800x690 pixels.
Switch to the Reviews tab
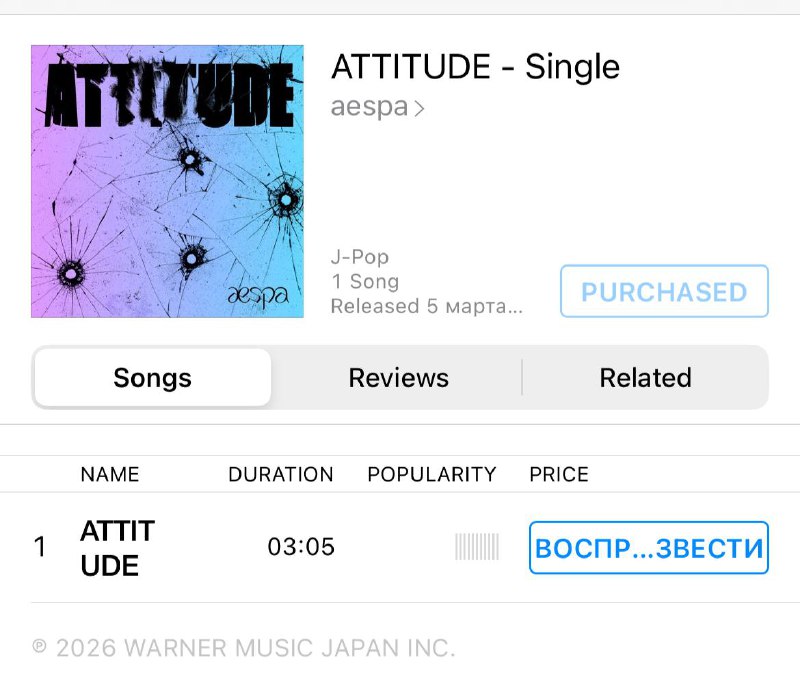398,378
